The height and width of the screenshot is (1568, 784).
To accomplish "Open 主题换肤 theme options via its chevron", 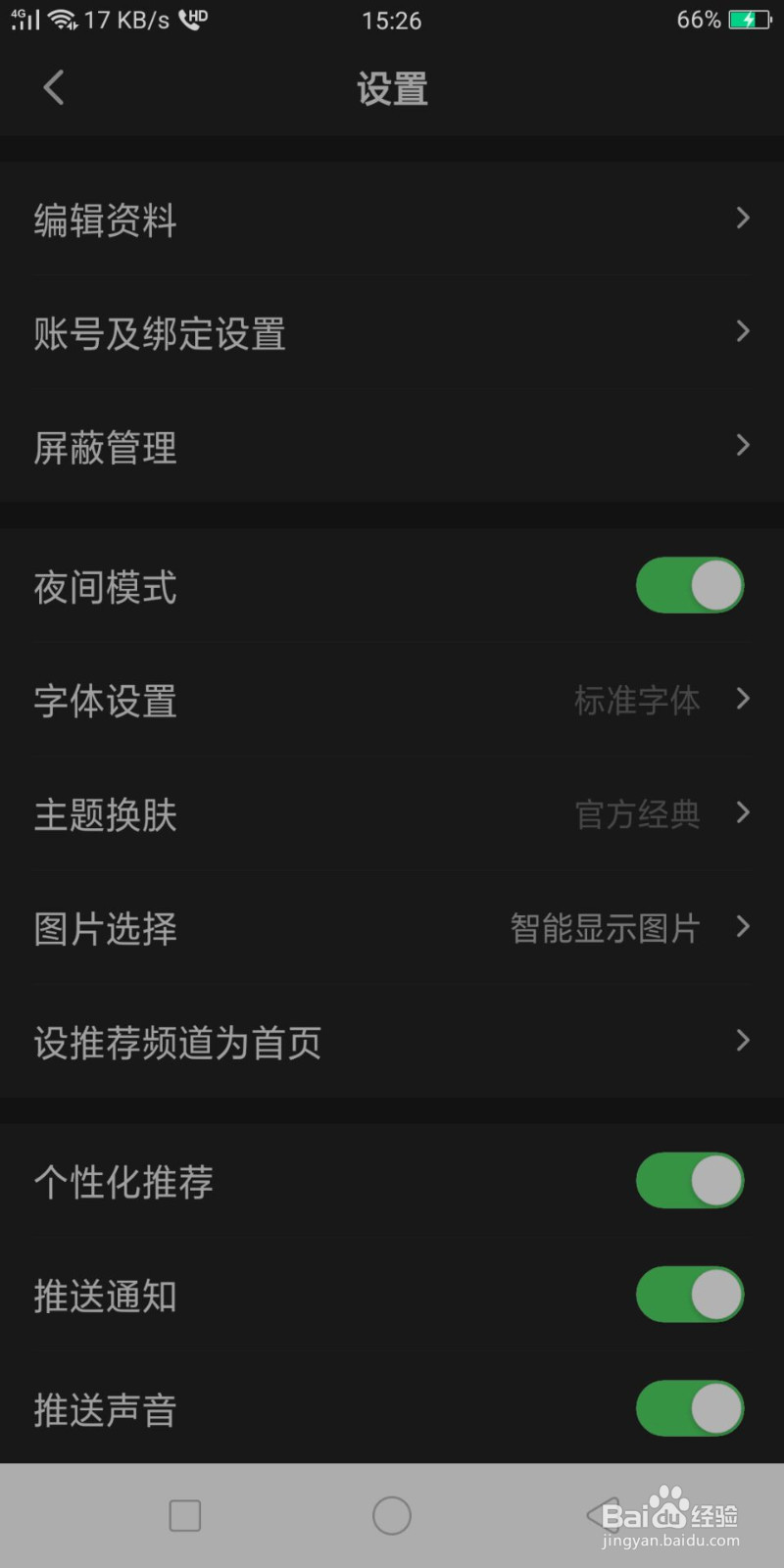I will [742, 813].
